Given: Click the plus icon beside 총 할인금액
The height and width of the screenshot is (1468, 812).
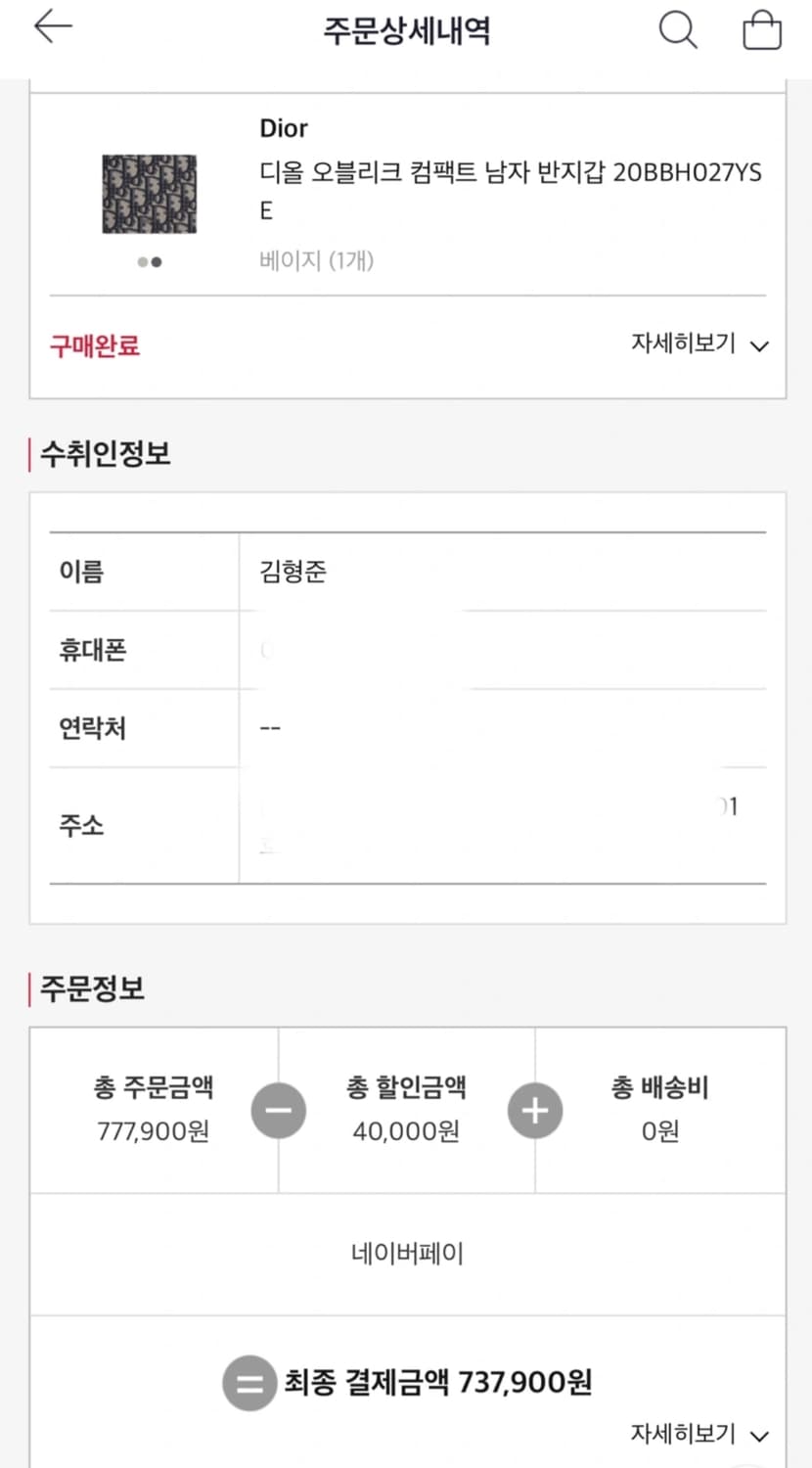Looking at the screenshot, I should click(x=535, y=1111).
